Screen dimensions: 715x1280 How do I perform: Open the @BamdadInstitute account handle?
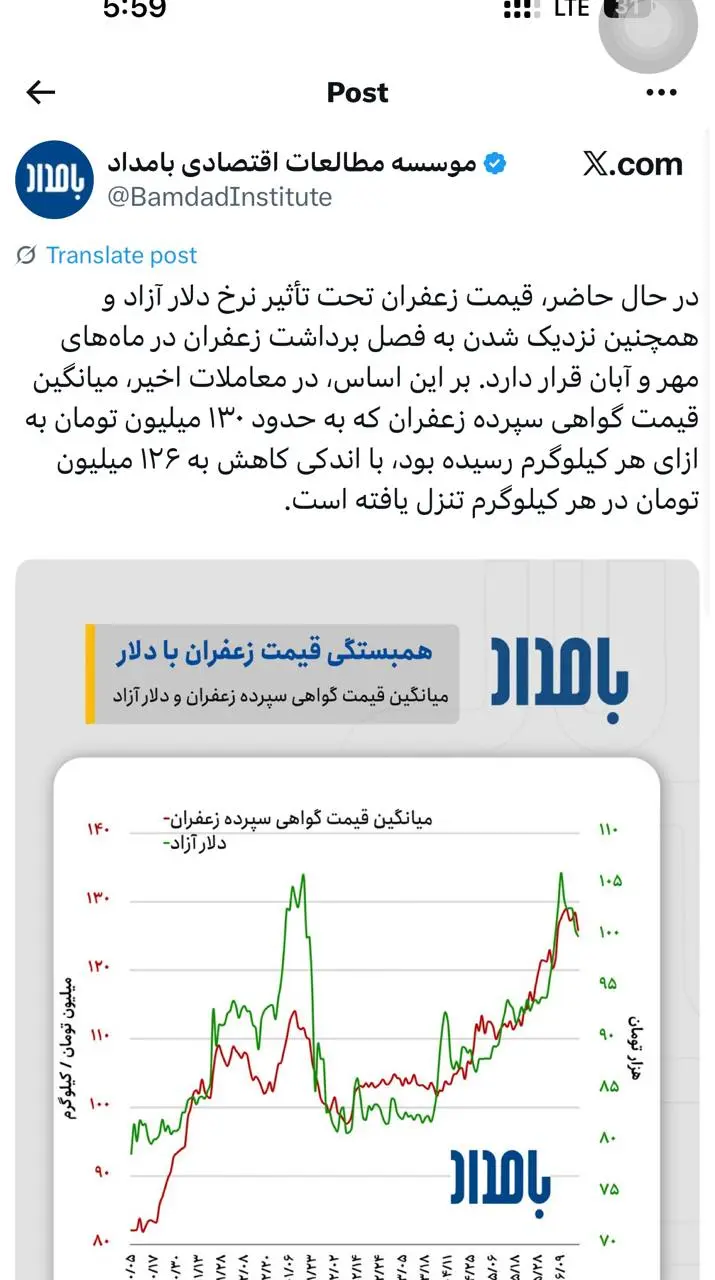tap(219, 197)
